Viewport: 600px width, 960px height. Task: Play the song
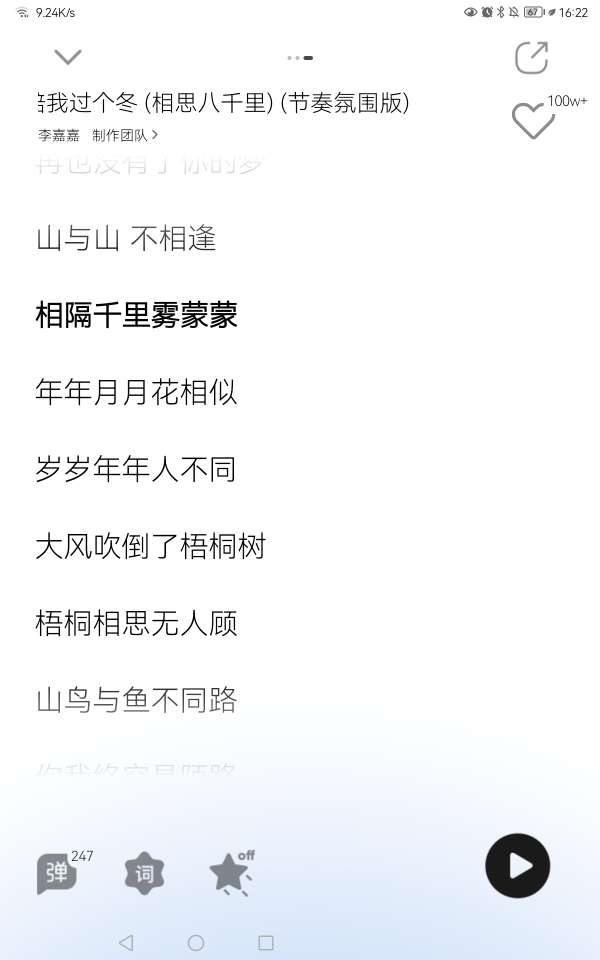coord(518,865)
